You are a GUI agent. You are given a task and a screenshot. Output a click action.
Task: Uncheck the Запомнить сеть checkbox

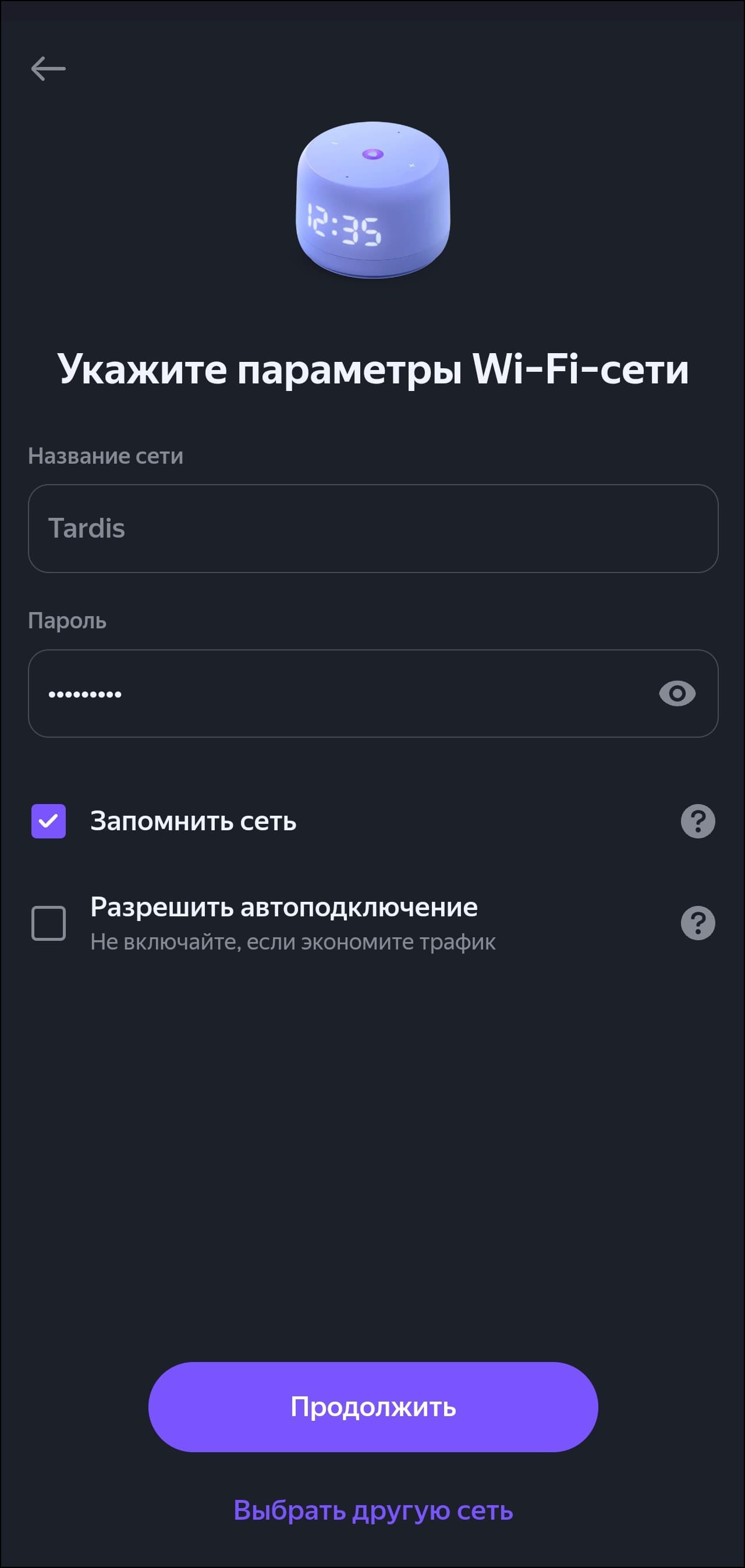pyautogui.click(x=49, y=821)
